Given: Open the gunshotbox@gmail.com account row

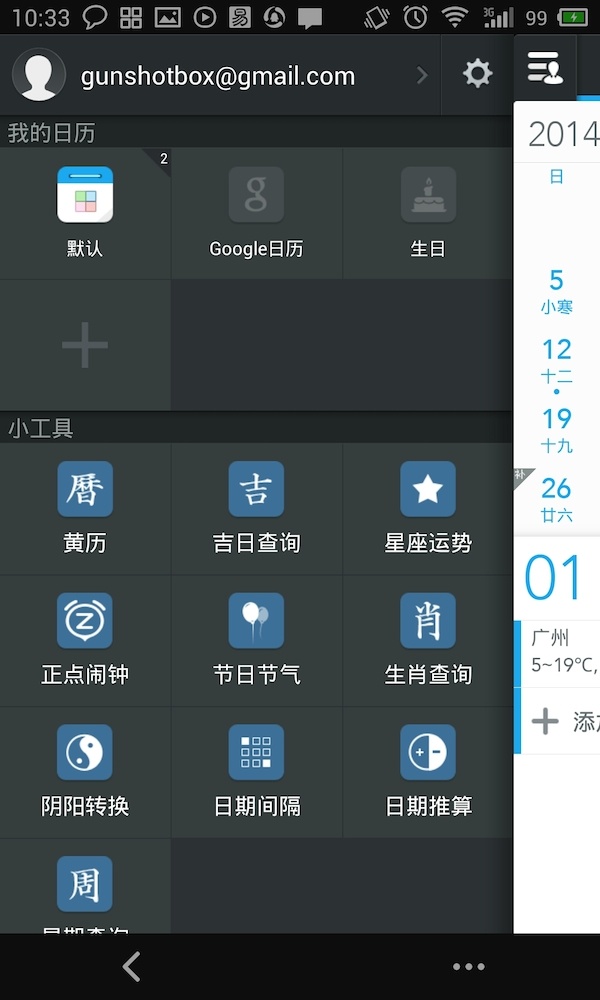Looking at the screenshot, I should (x=220, y=76).
